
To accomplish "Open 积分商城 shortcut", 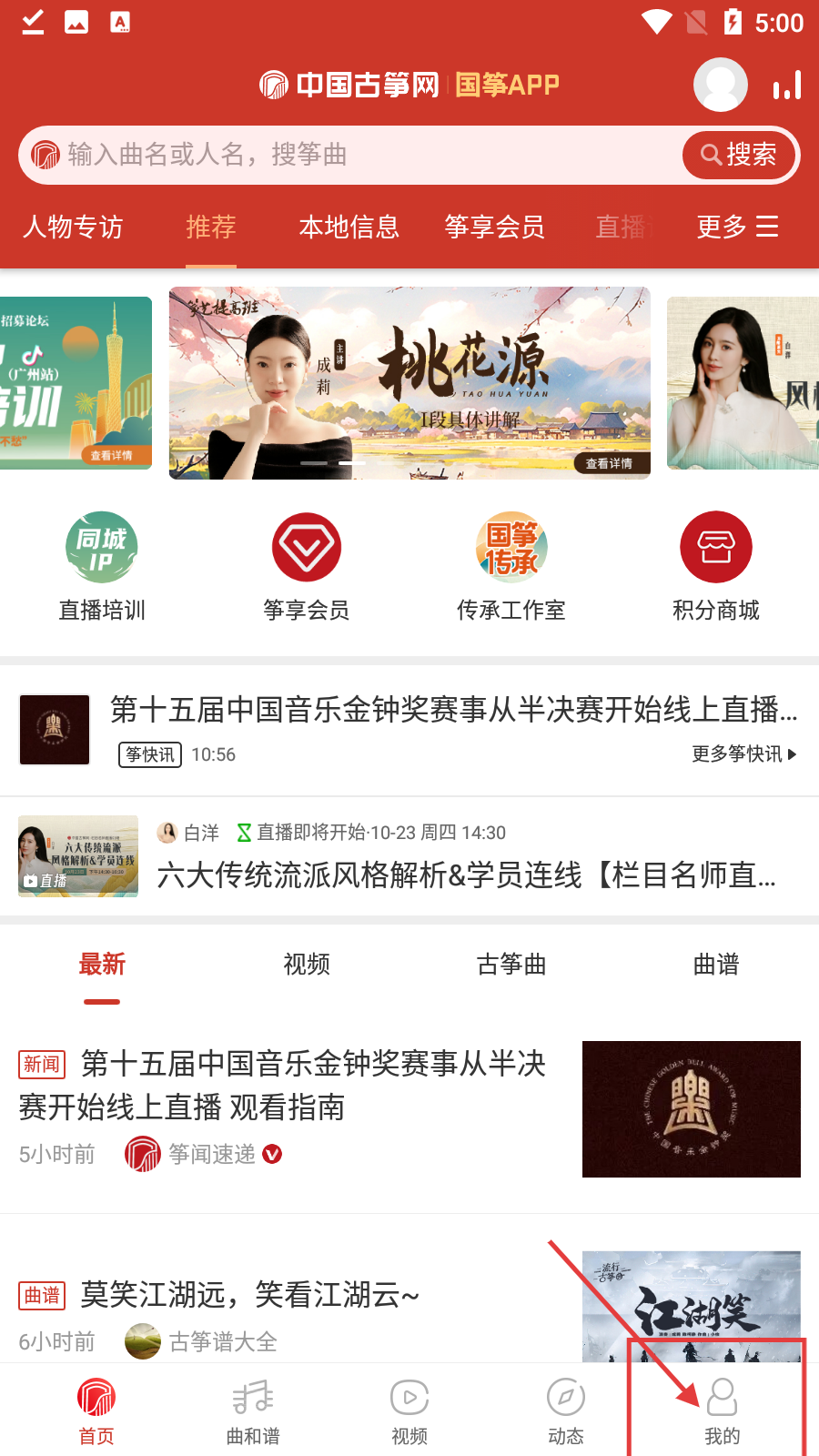I will pos(716,566).
